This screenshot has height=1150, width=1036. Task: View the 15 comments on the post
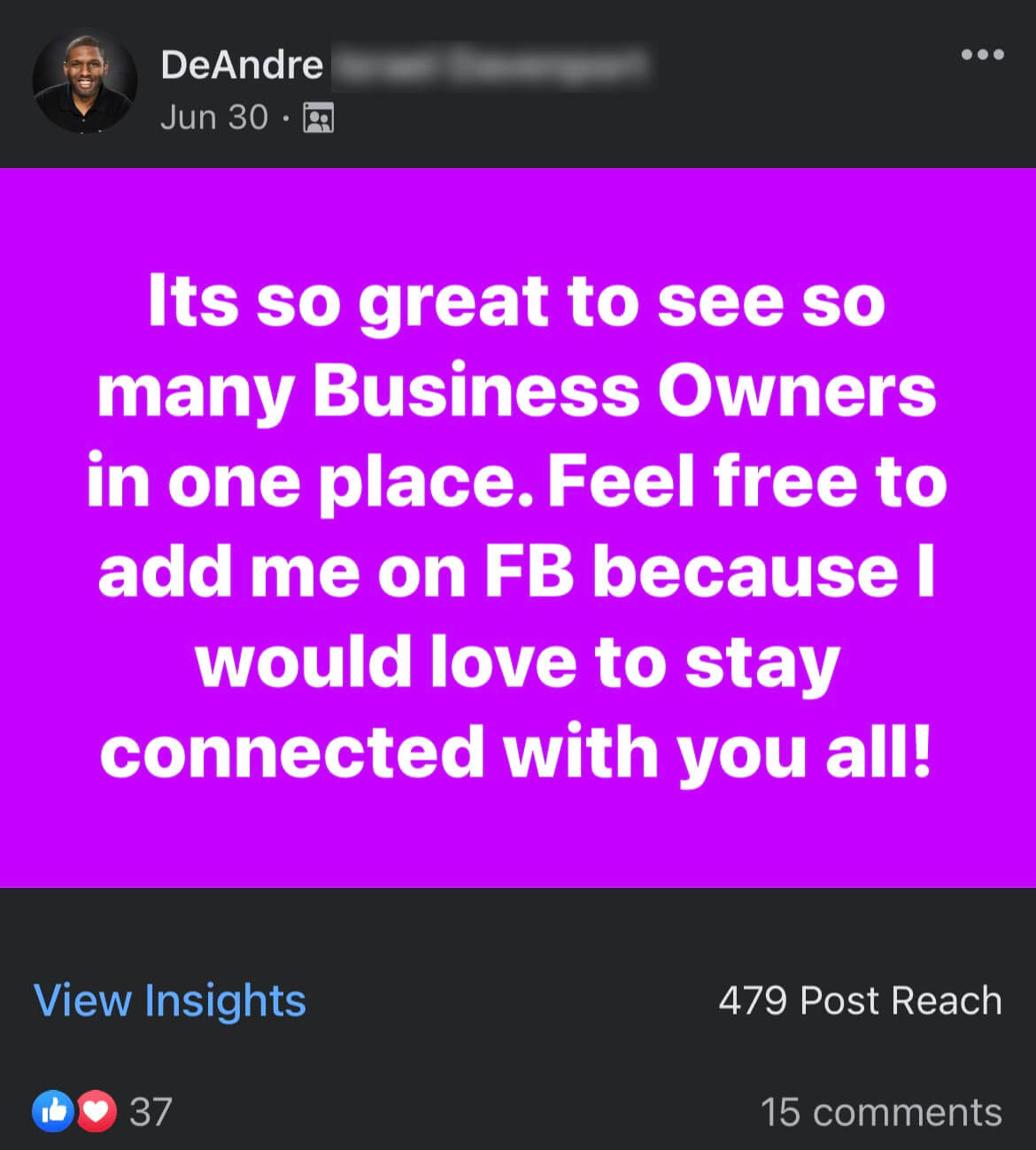coord(880,1112)
